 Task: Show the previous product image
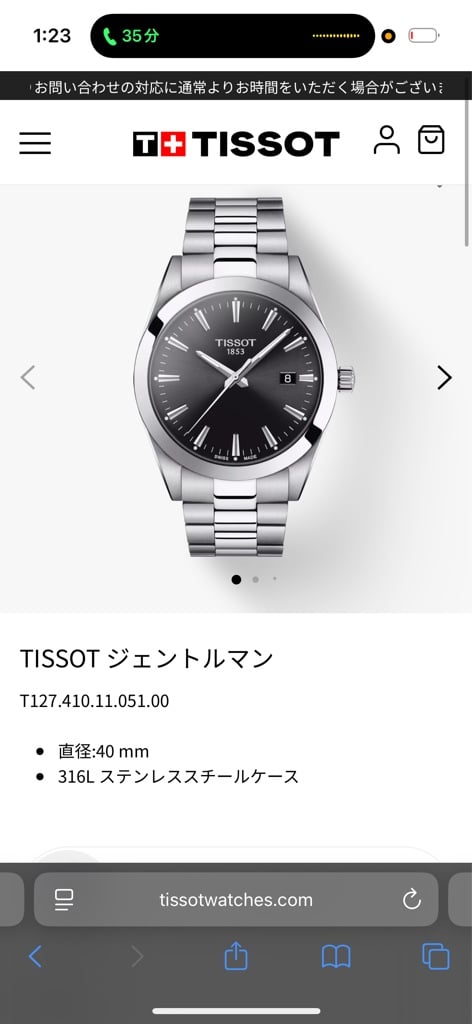coord(27,377)
